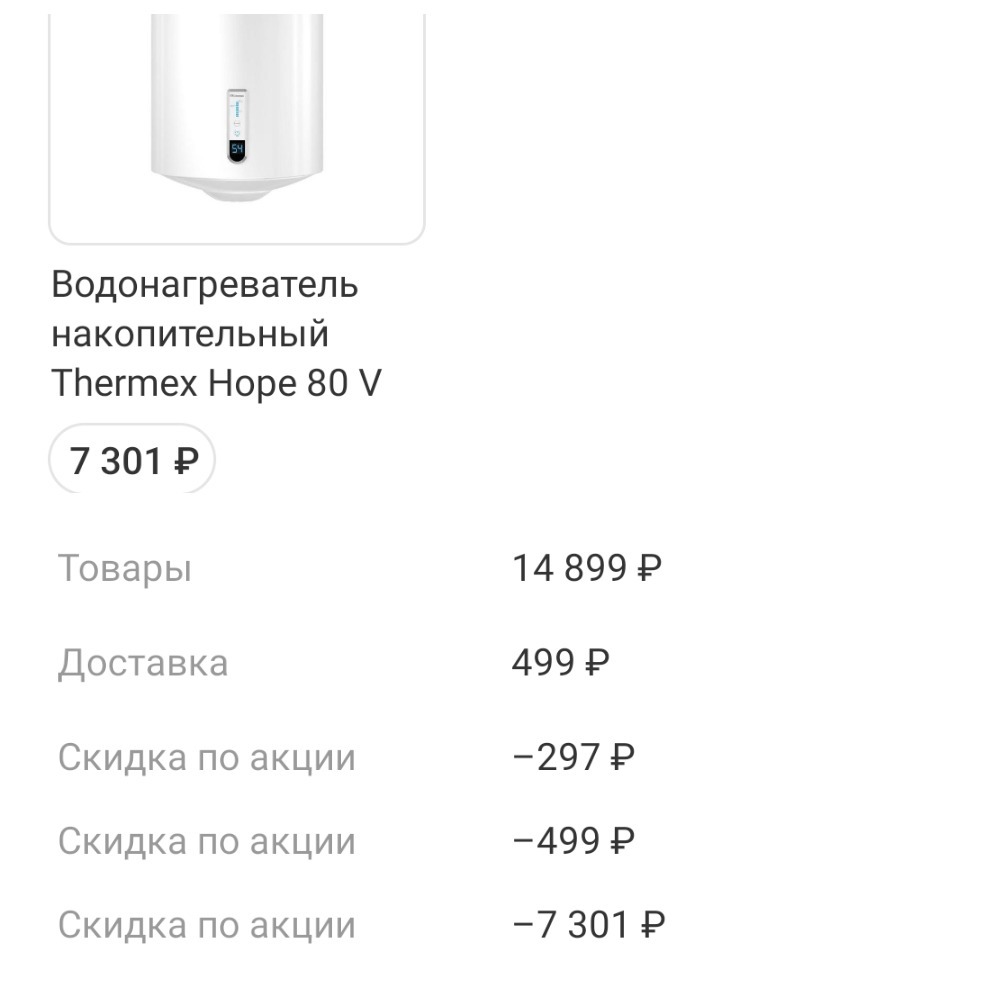Open the Thermex Hope 80 V product image
Viewport: 1000px width, 1000px height.
pos(237,120)
